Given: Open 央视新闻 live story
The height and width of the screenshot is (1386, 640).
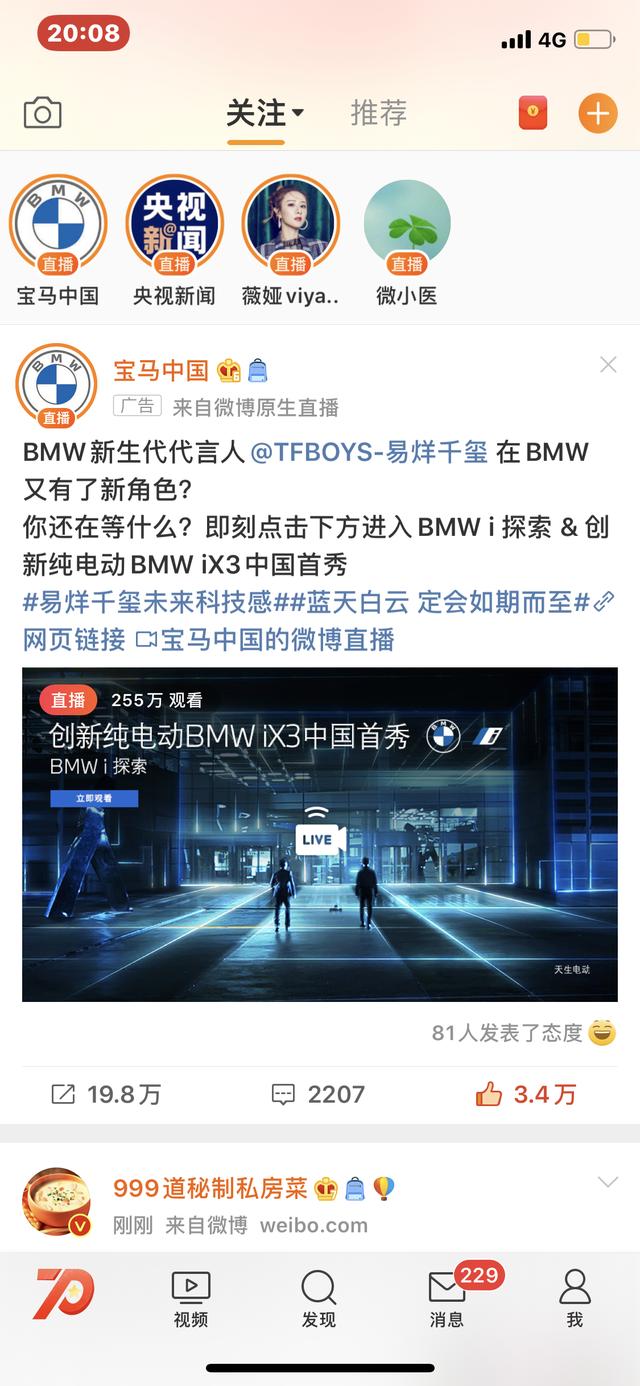Looking at the screenshot, I should point(174,225).
